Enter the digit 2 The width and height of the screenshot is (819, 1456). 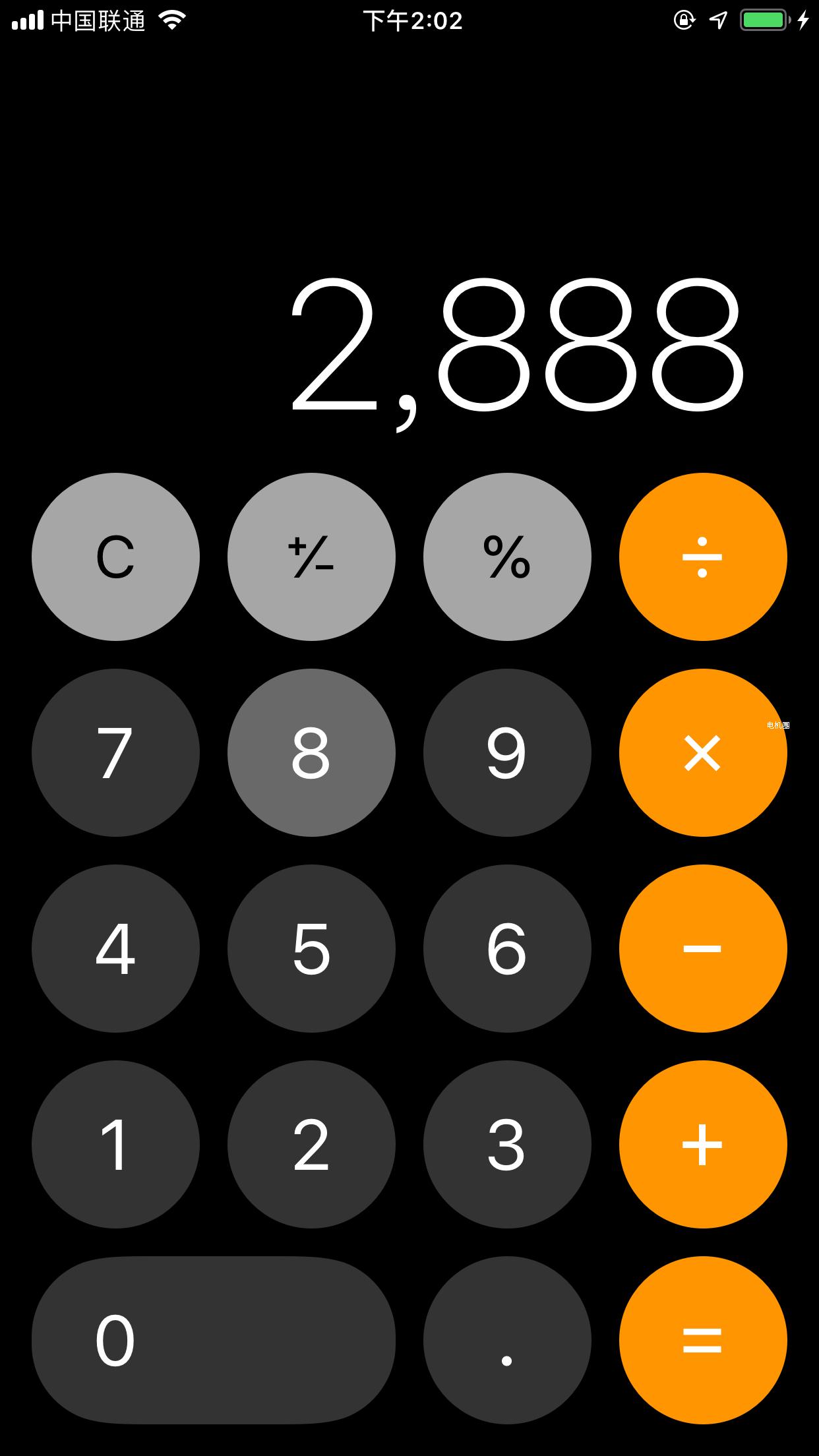pos(311,1144)
